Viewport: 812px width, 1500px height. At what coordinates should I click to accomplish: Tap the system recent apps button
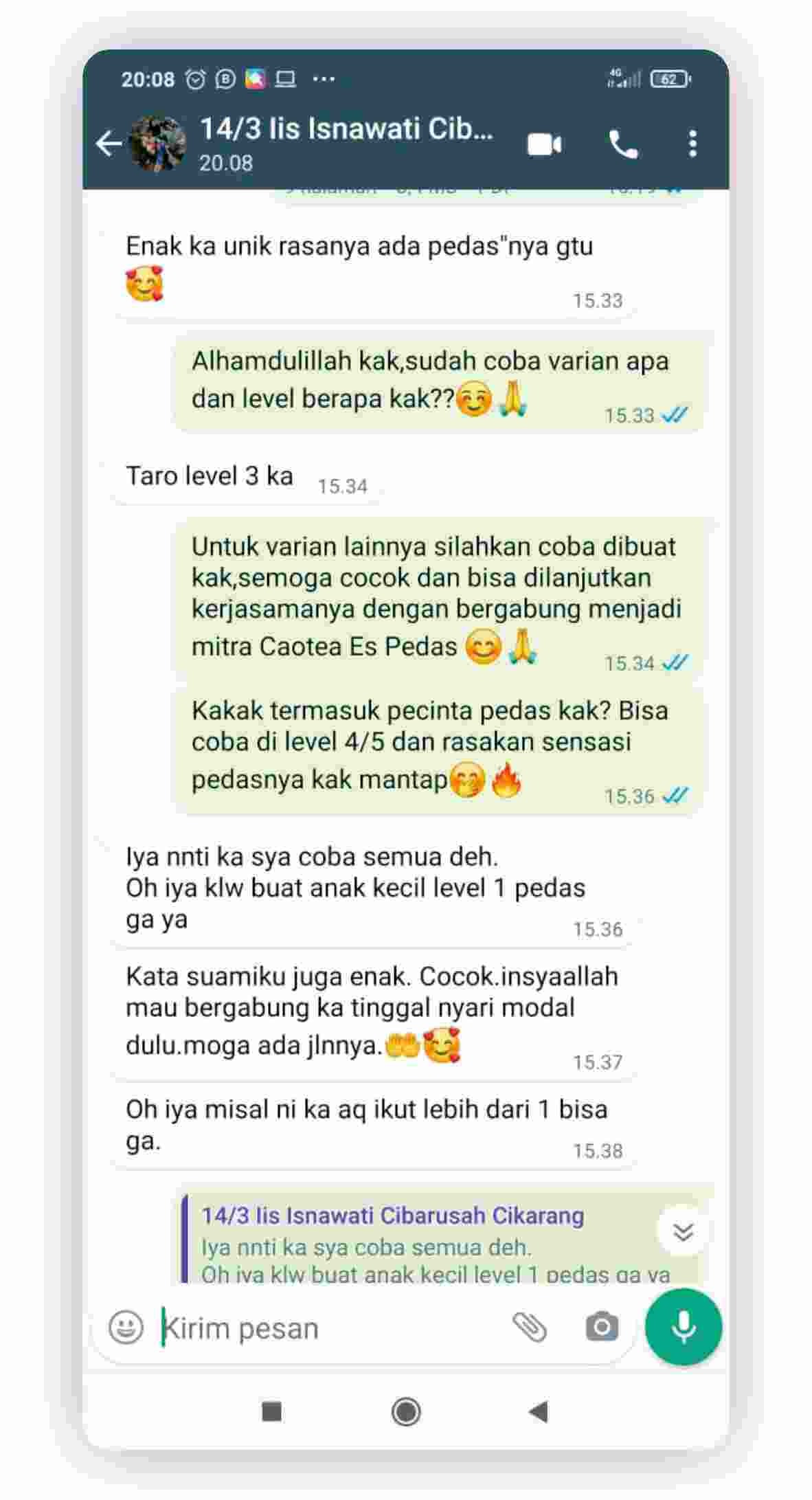click(272, 1411)
